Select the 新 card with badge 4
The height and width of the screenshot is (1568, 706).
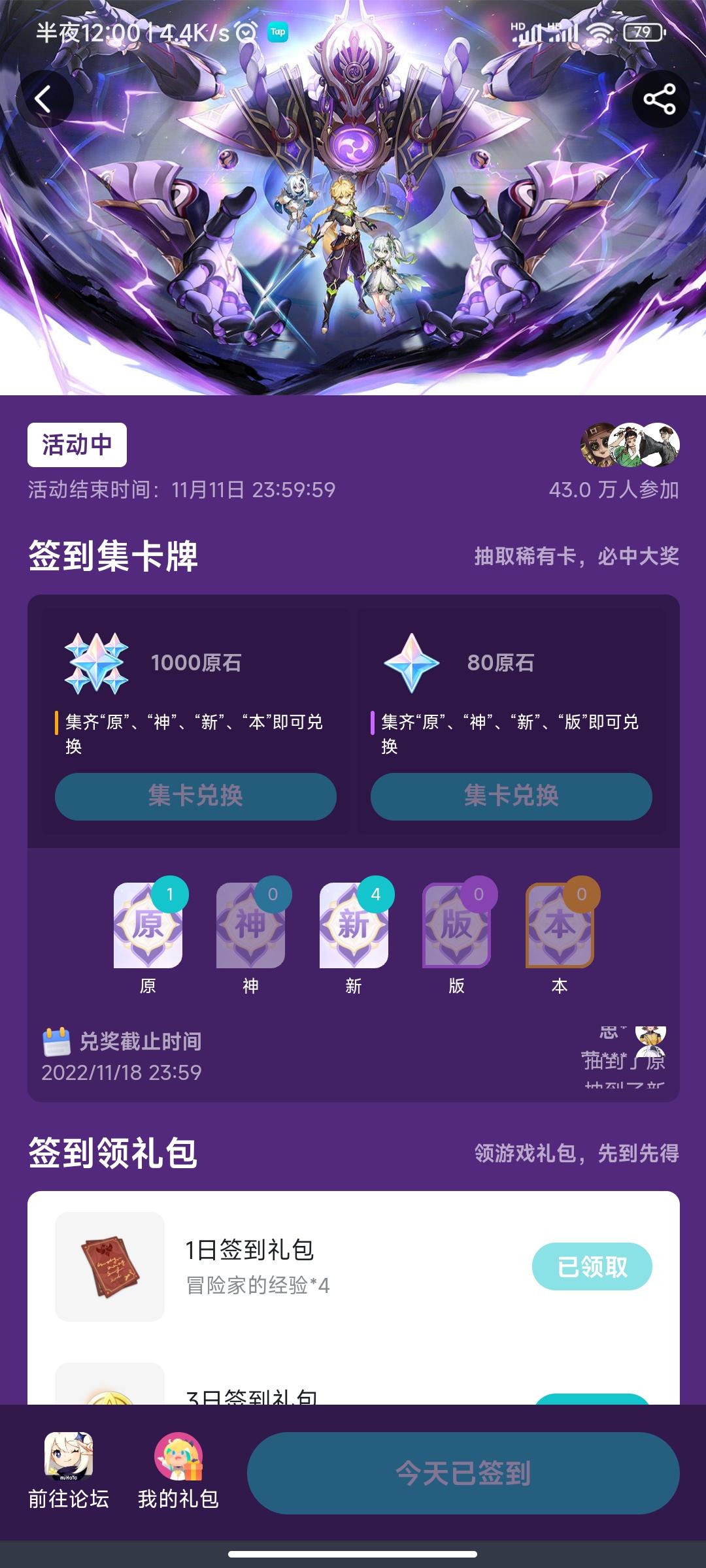(x=353, y=929)
